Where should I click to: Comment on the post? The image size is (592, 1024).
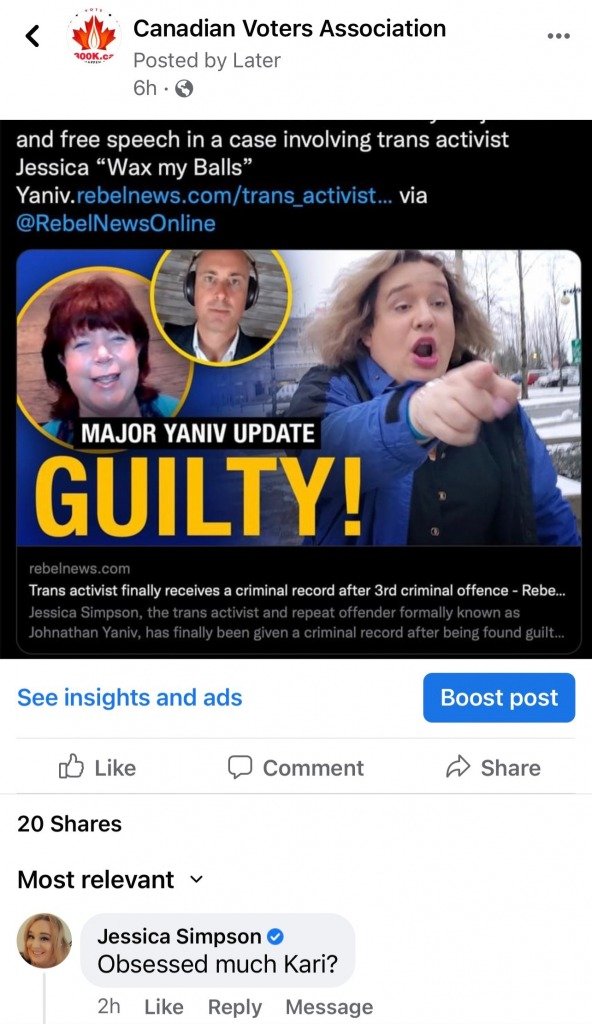click(x=295, y=767)
